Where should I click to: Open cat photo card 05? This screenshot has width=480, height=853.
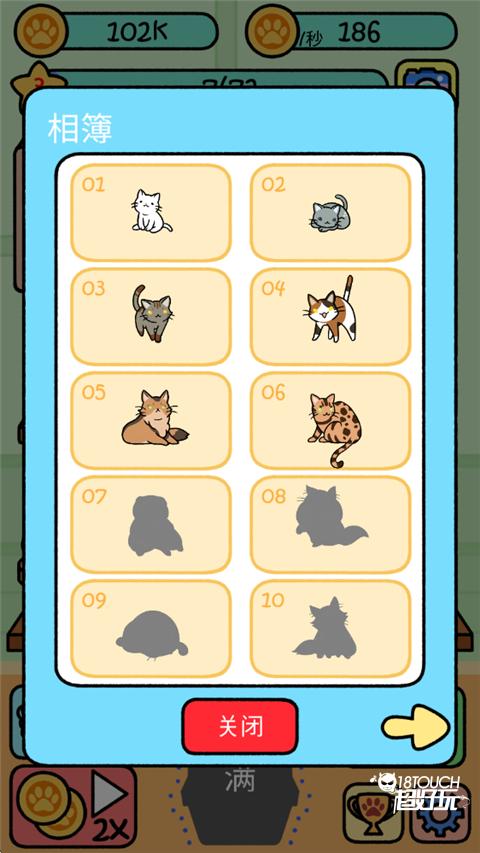(x=151, y=421)
